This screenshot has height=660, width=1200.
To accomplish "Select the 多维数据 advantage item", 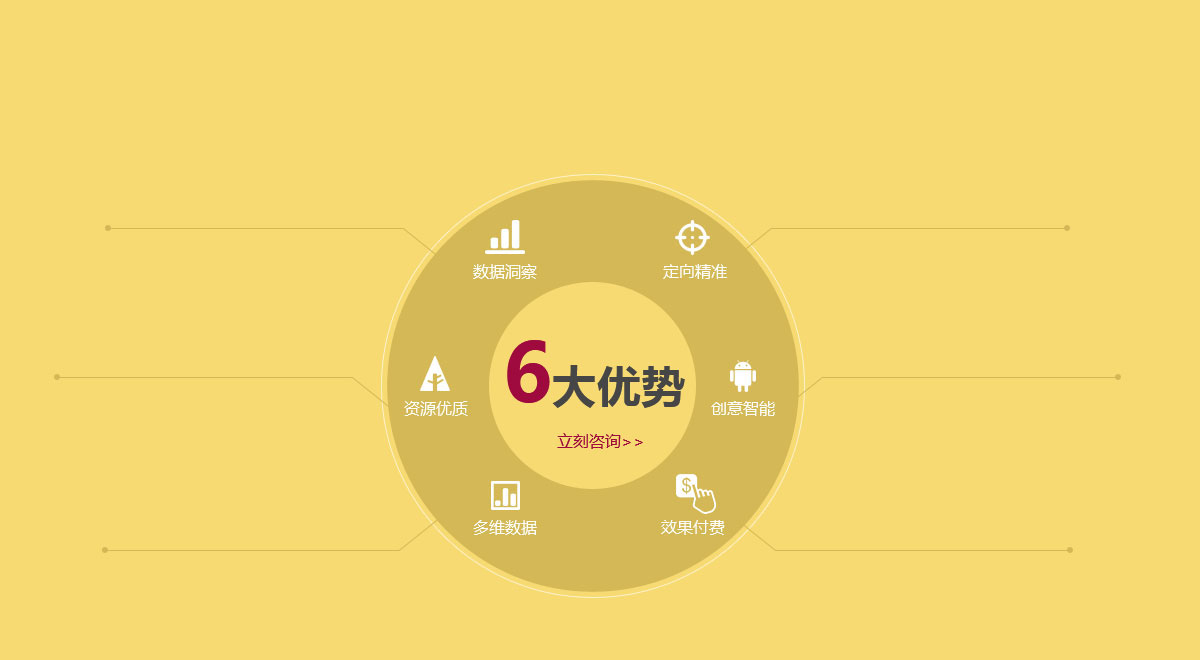I will (x=505, y=508).
